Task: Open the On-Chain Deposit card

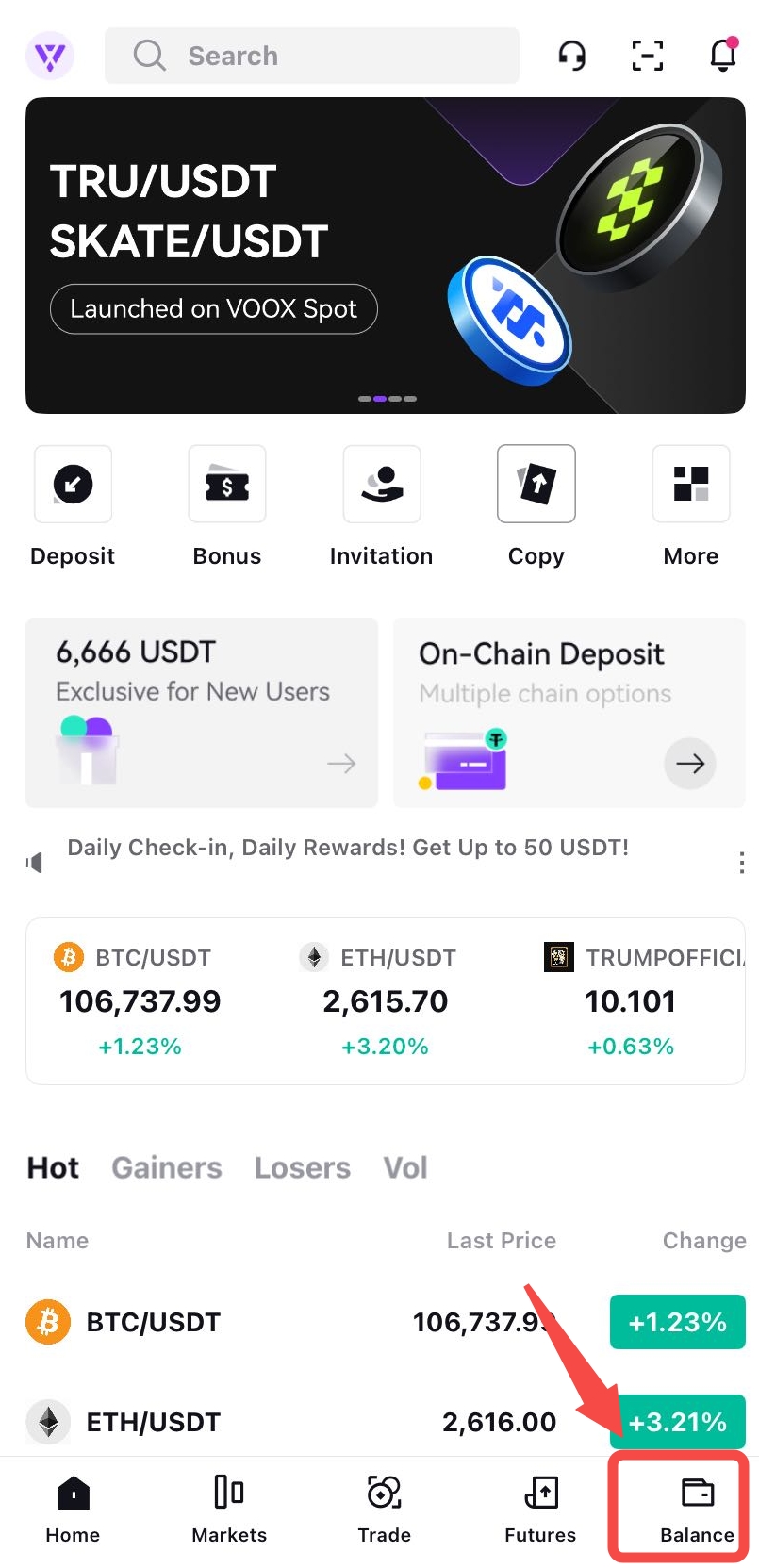Action: (569, 713)
